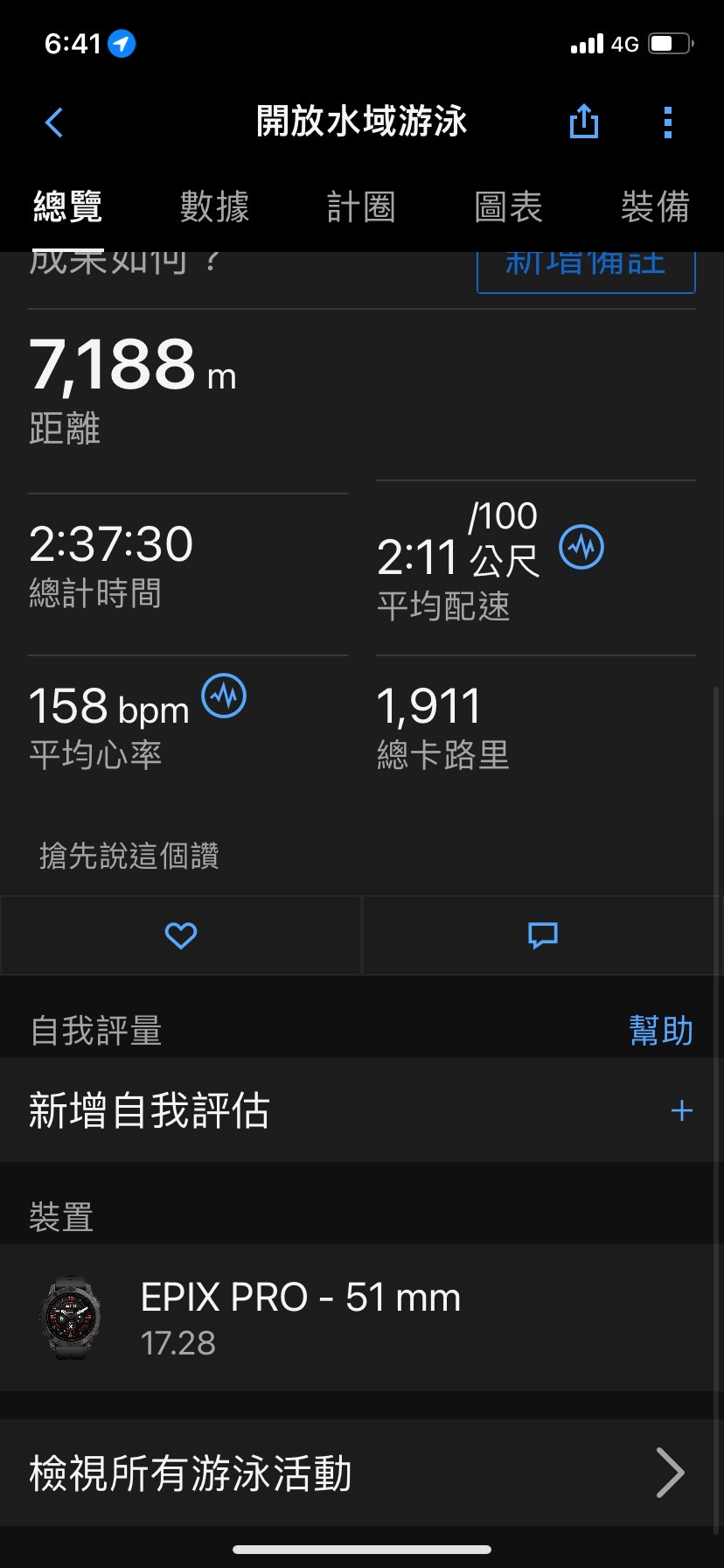The width and height of the screenshot is (724, 1568).
Task: Open the EPIX PRO - 51 mm device
Action: click(x=362, y=1318)
